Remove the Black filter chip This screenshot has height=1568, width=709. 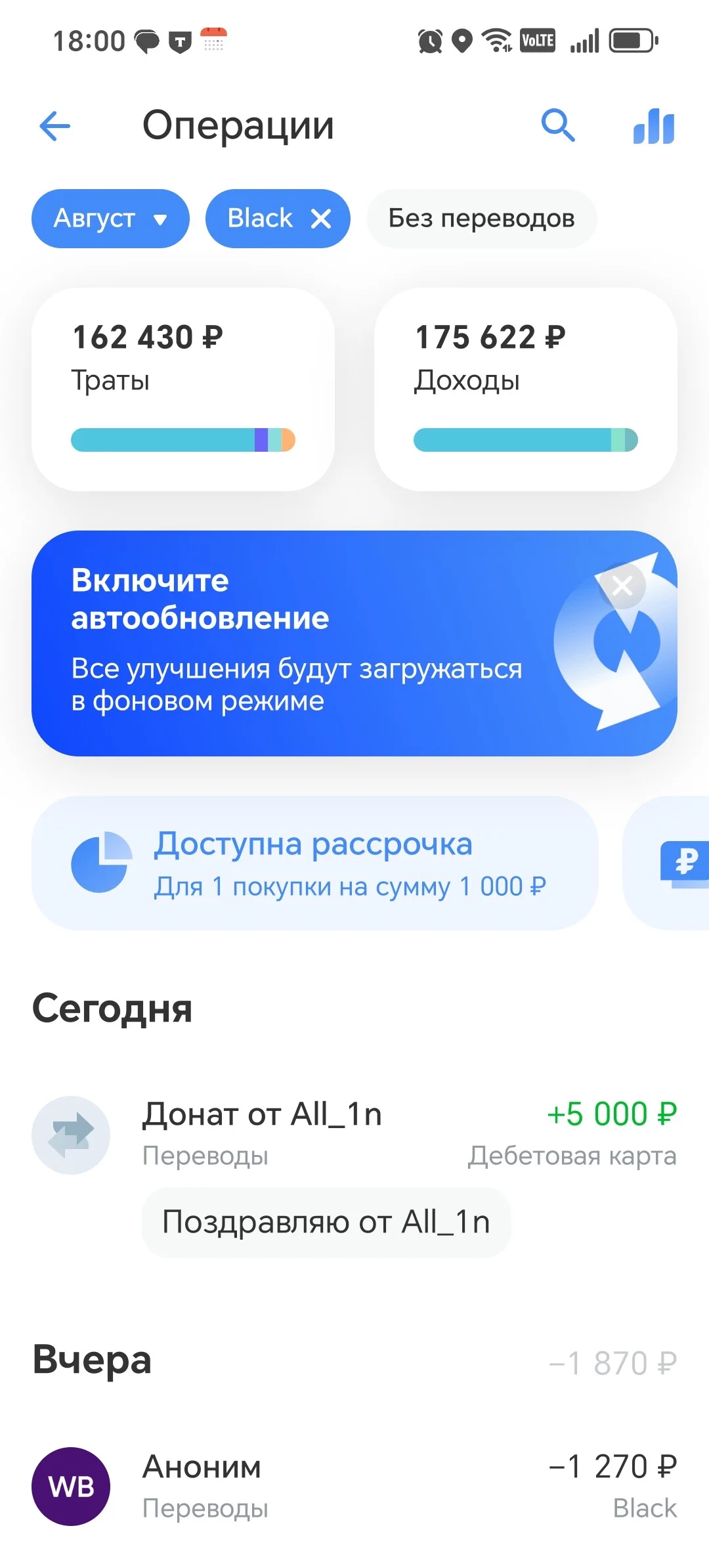point(321,219)
